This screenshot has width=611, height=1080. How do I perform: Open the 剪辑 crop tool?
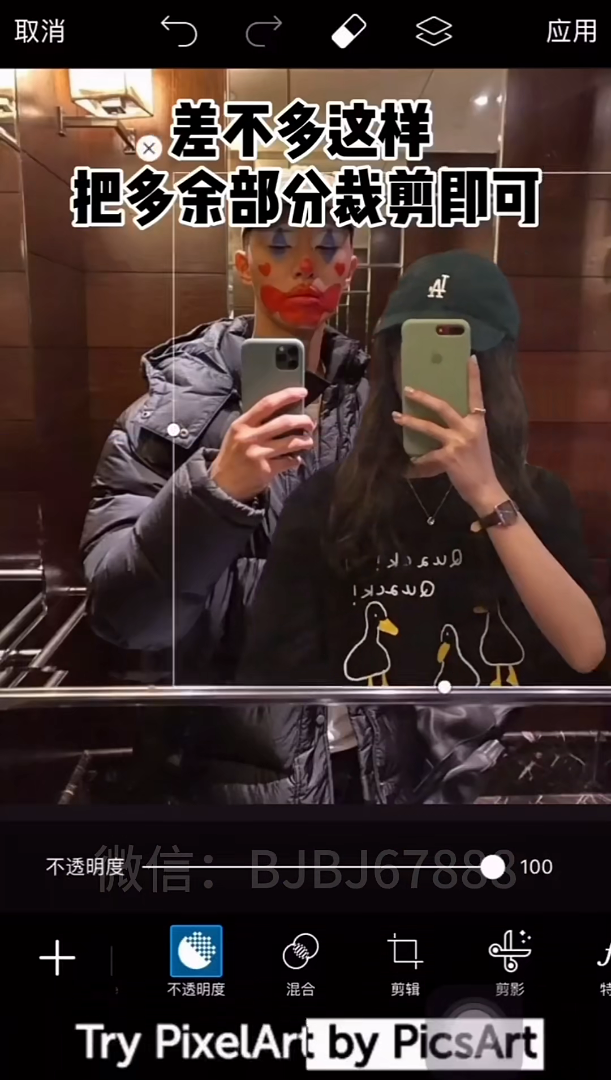pos(405,960)
